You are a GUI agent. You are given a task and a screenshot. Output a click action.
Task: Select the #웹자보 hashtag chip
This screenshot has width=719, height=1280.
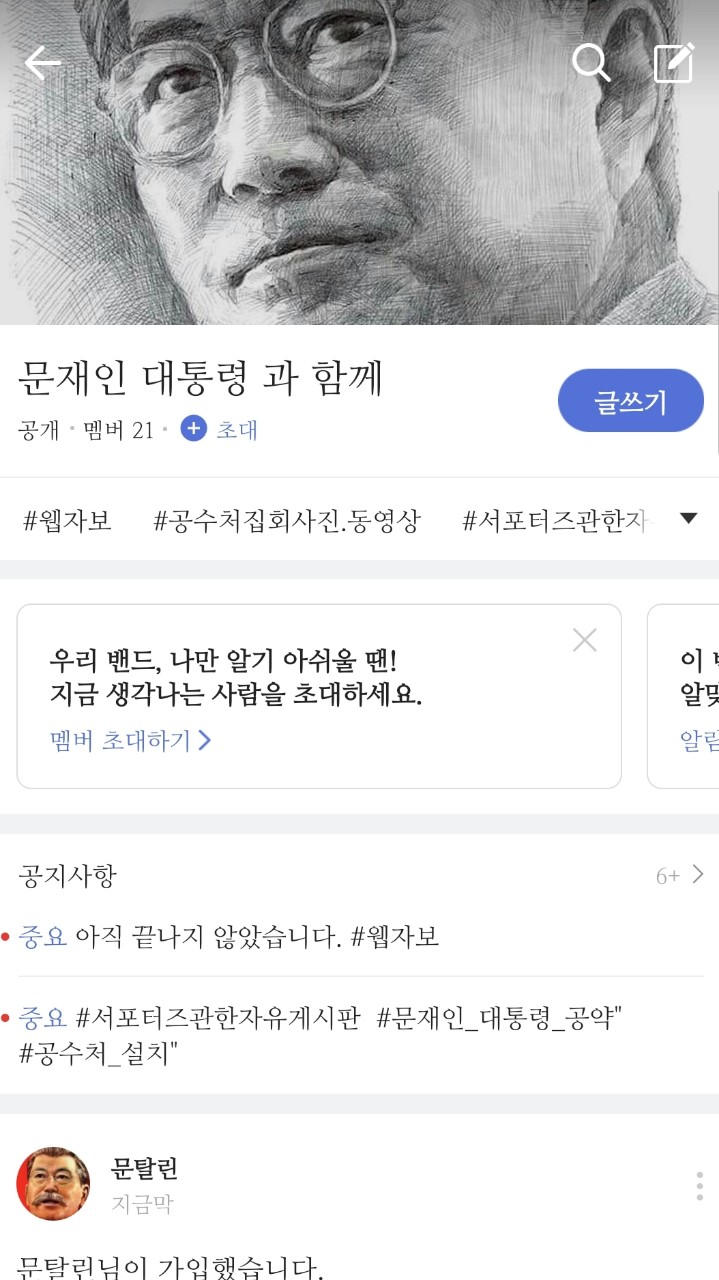click(x=68, y=520)
